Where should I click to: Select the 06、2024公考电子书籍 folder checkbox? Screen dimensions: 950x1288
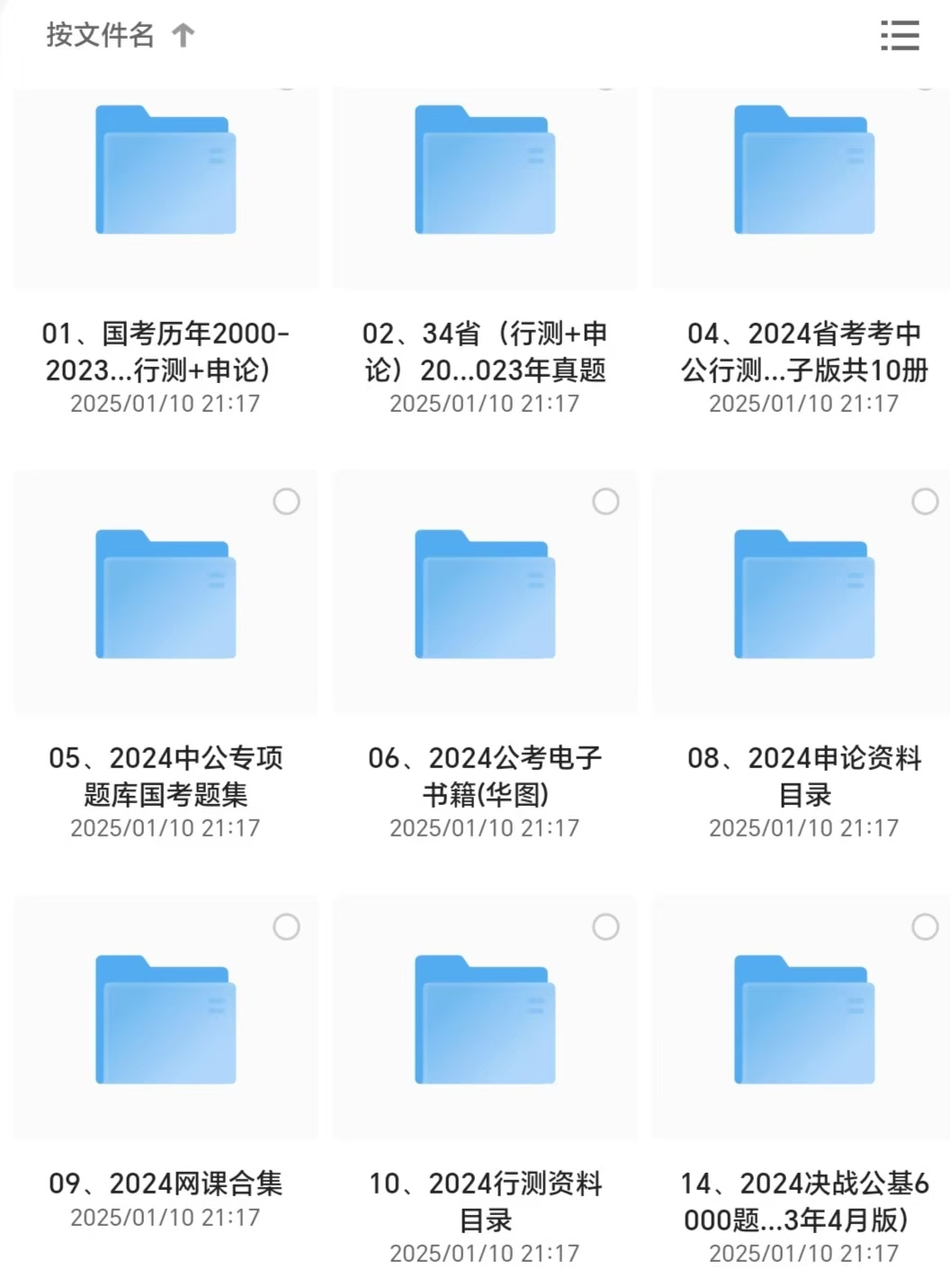pos(605,502)
